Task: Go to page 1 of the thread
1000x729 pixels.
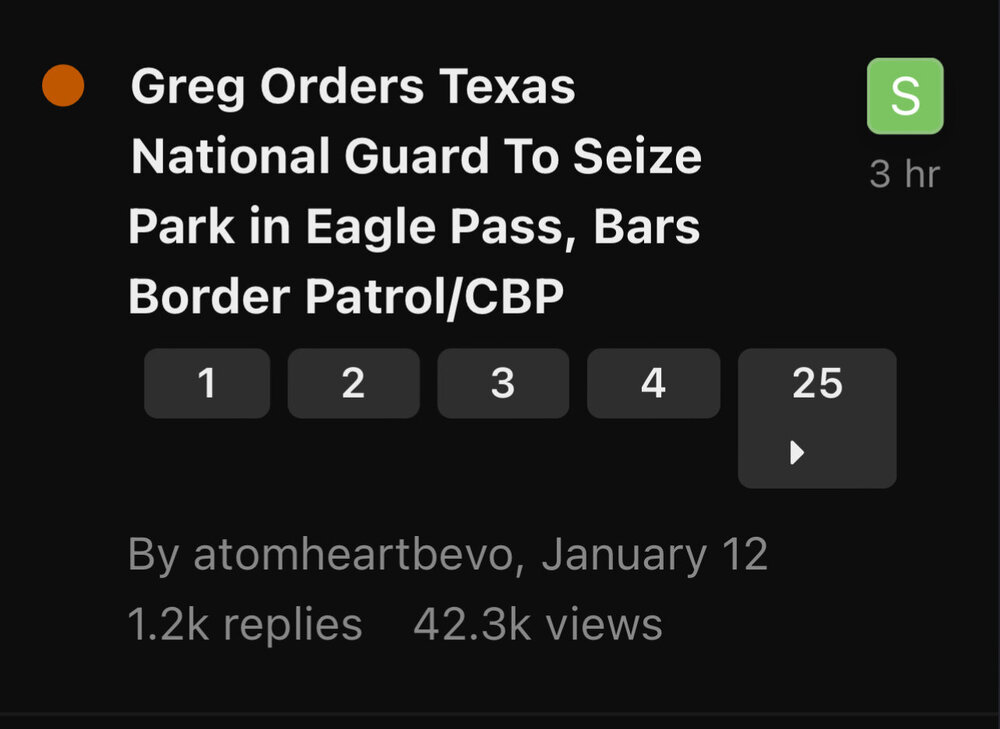Action: (x=207, y=383)
